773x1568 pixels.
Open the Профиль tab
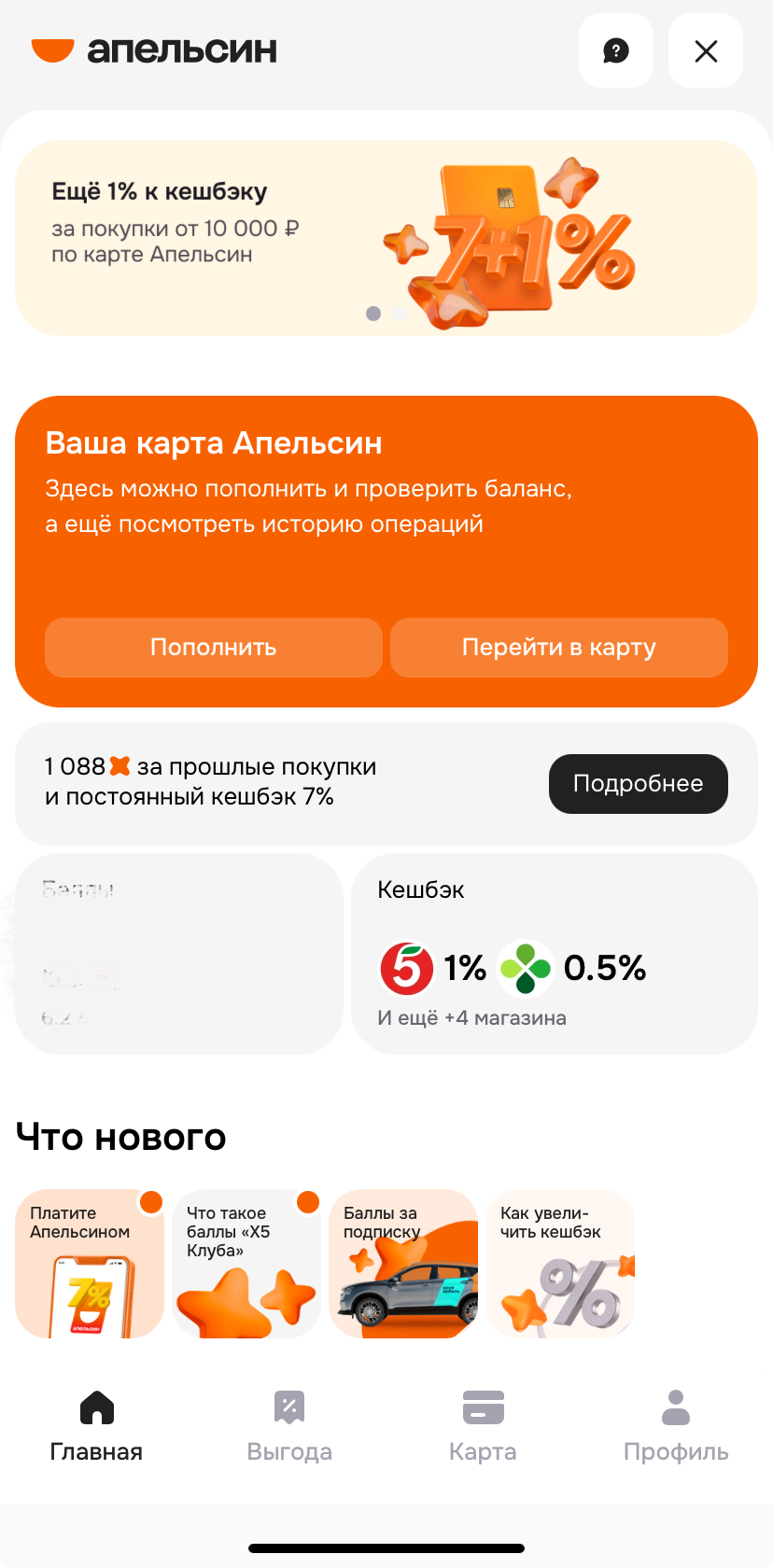[x=676, y=1424]
